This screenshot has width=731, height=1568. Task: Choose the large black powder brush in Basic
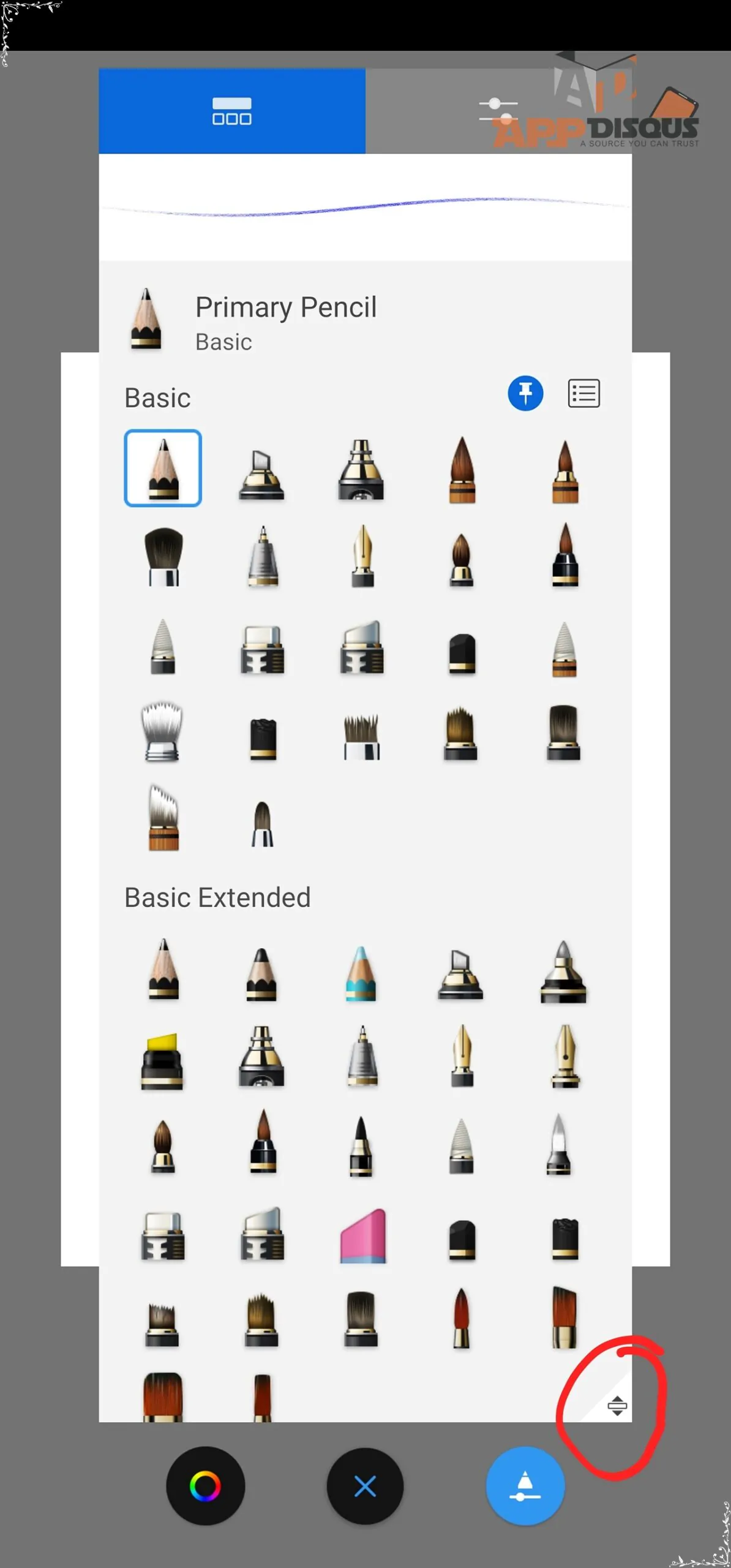point(163,556)
